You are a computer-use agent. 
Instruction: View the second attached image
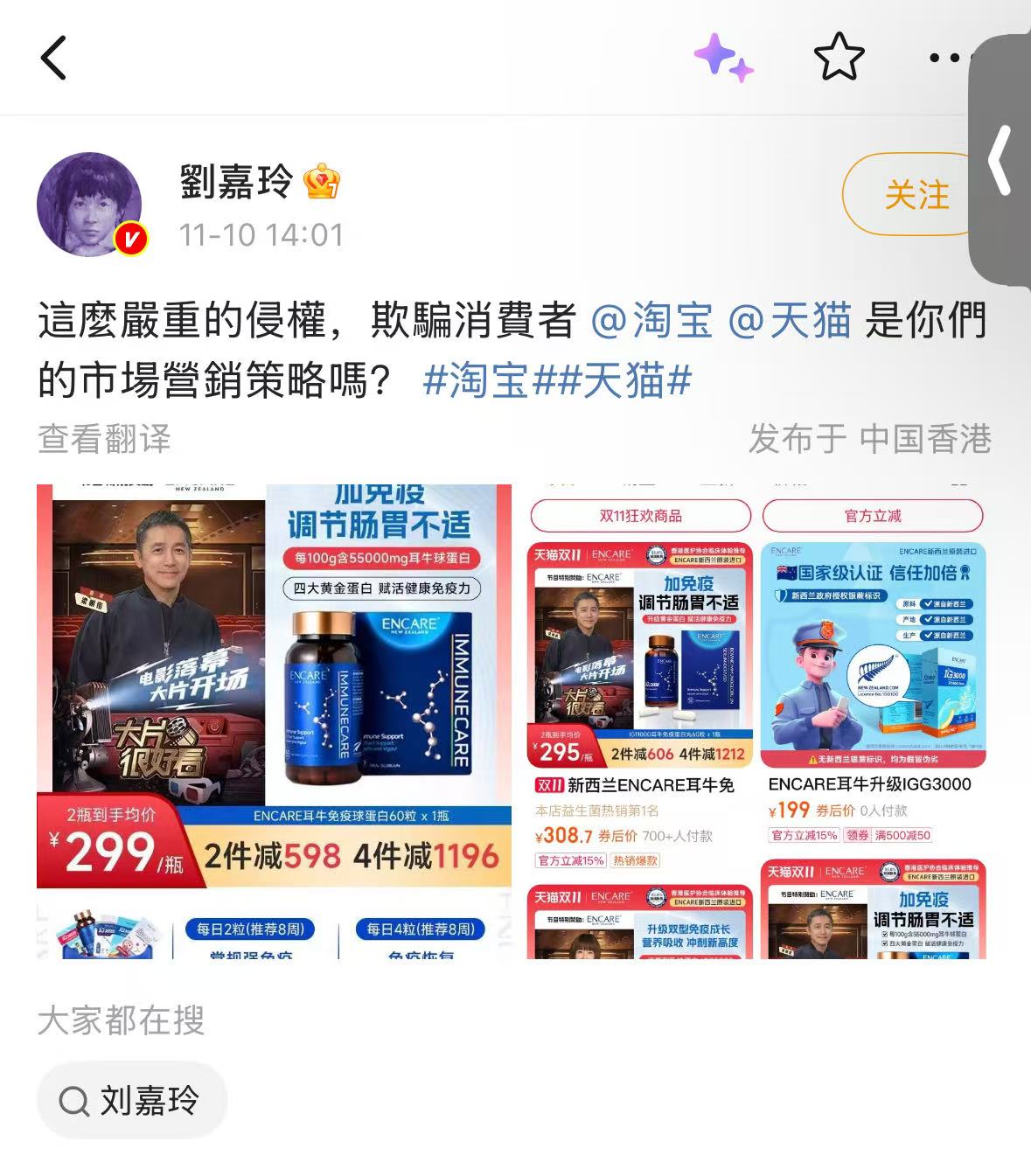tap(757, 721)
